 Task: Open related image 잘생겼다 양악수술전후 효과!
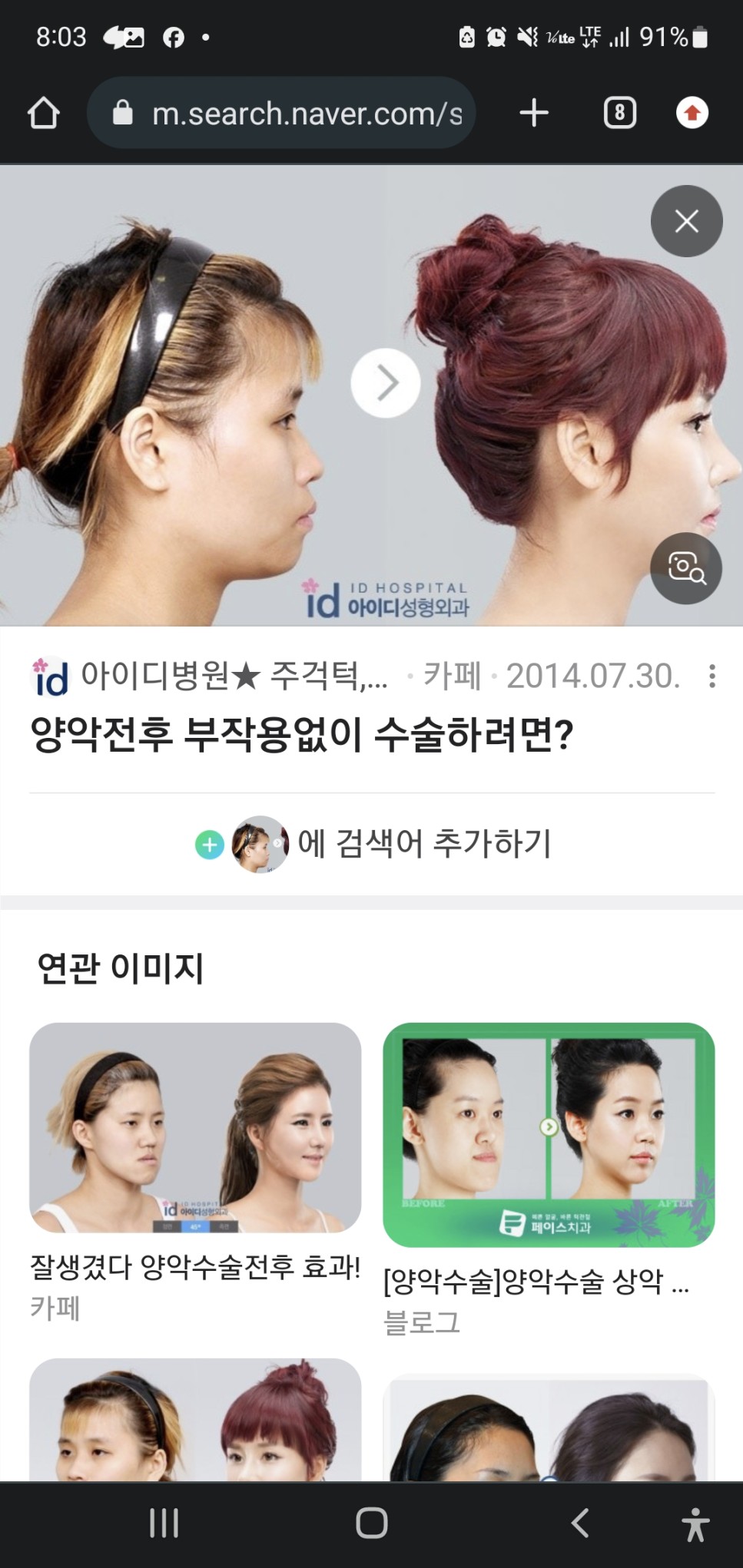(195, 1127)
